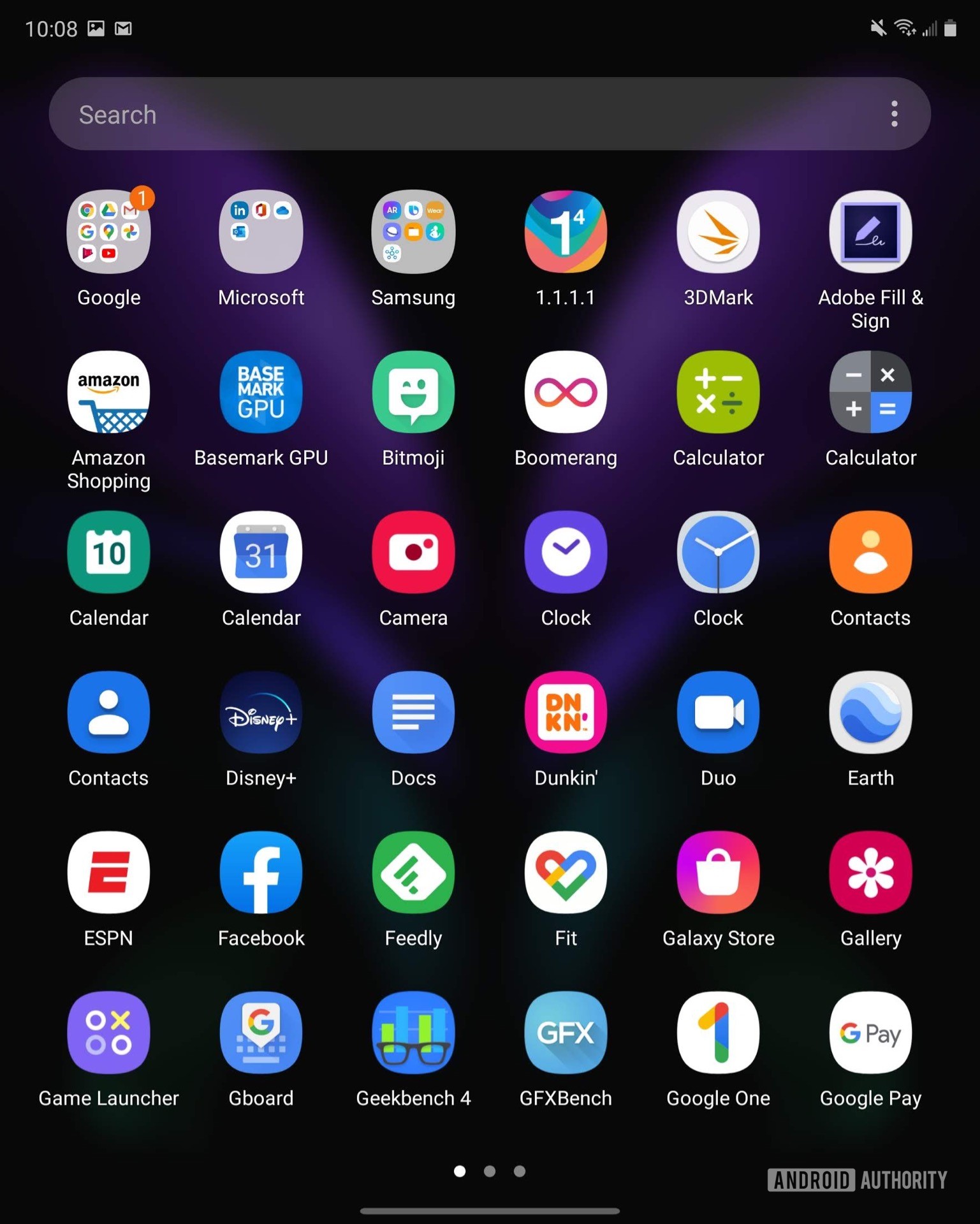Open Amazon Shopping
The width and height of the screenshot is (980, 1224).
click(108, 392)
